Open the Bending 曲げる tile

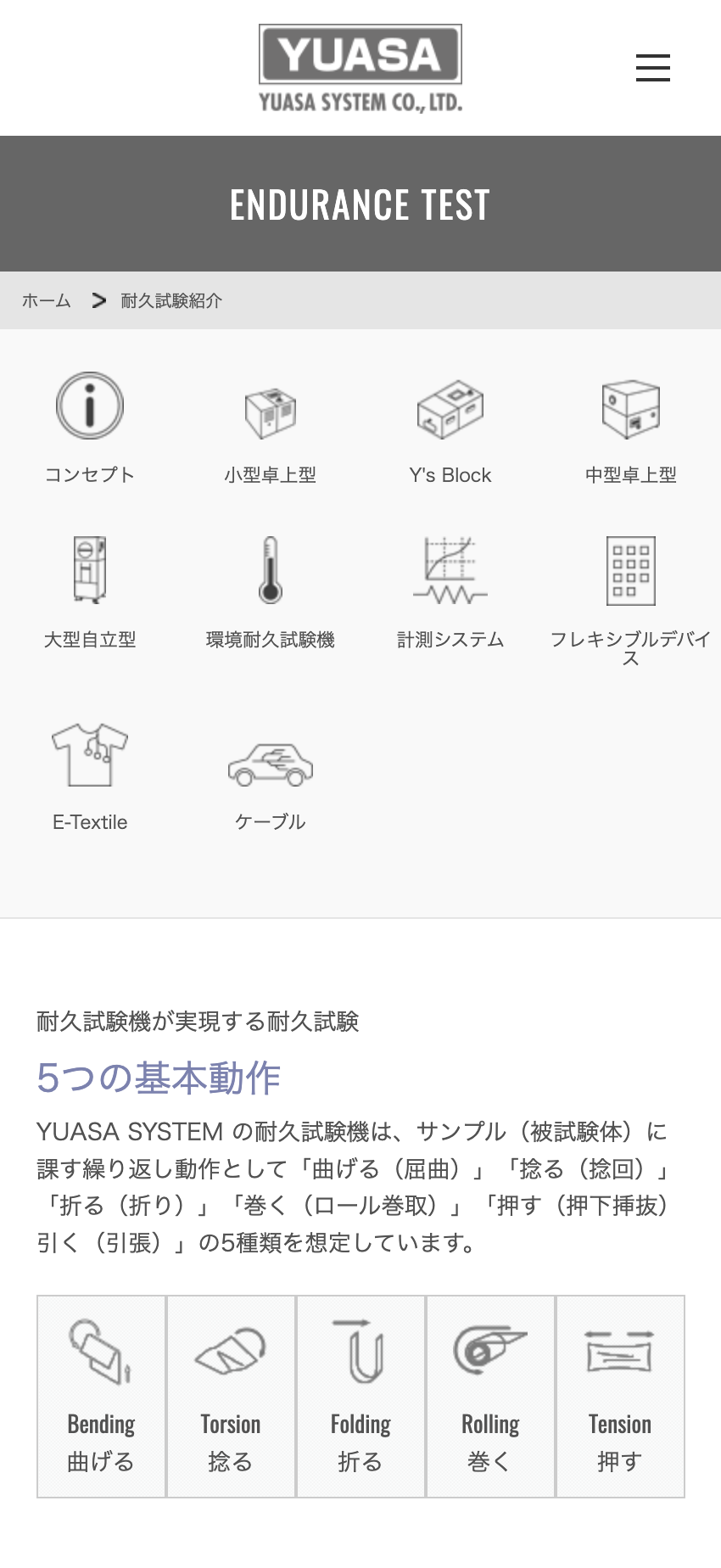(101, 1397)
